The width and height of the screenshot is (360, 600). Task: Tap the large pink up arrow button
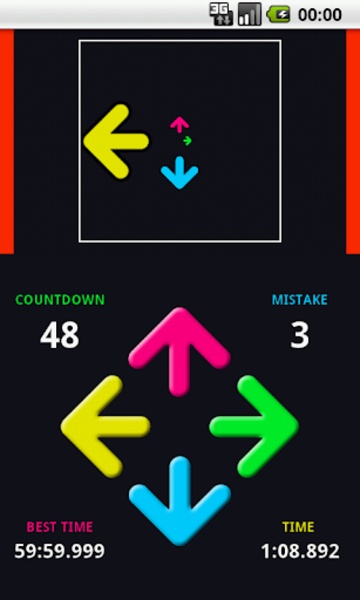[x=179, y=351]
